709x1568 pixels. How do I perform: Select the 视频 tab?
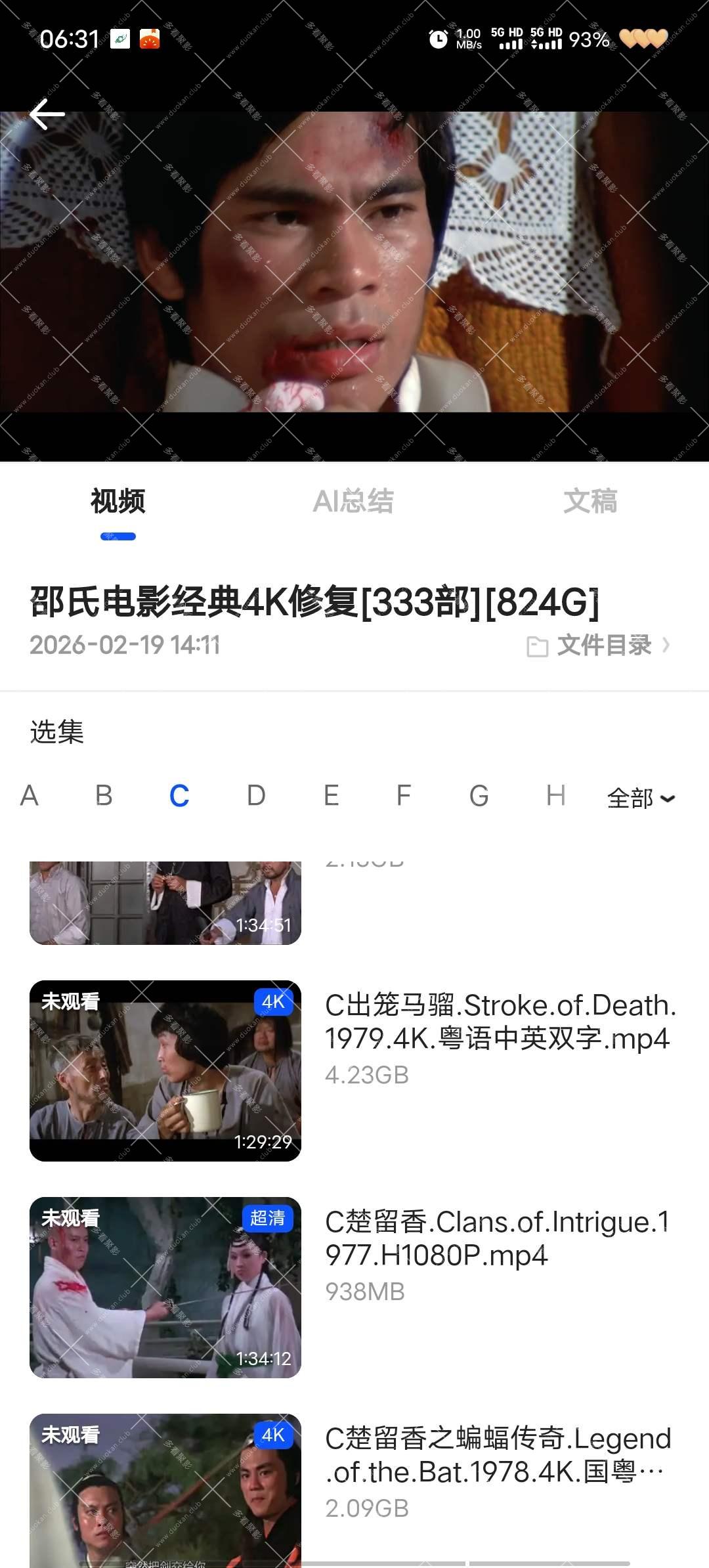118,502
